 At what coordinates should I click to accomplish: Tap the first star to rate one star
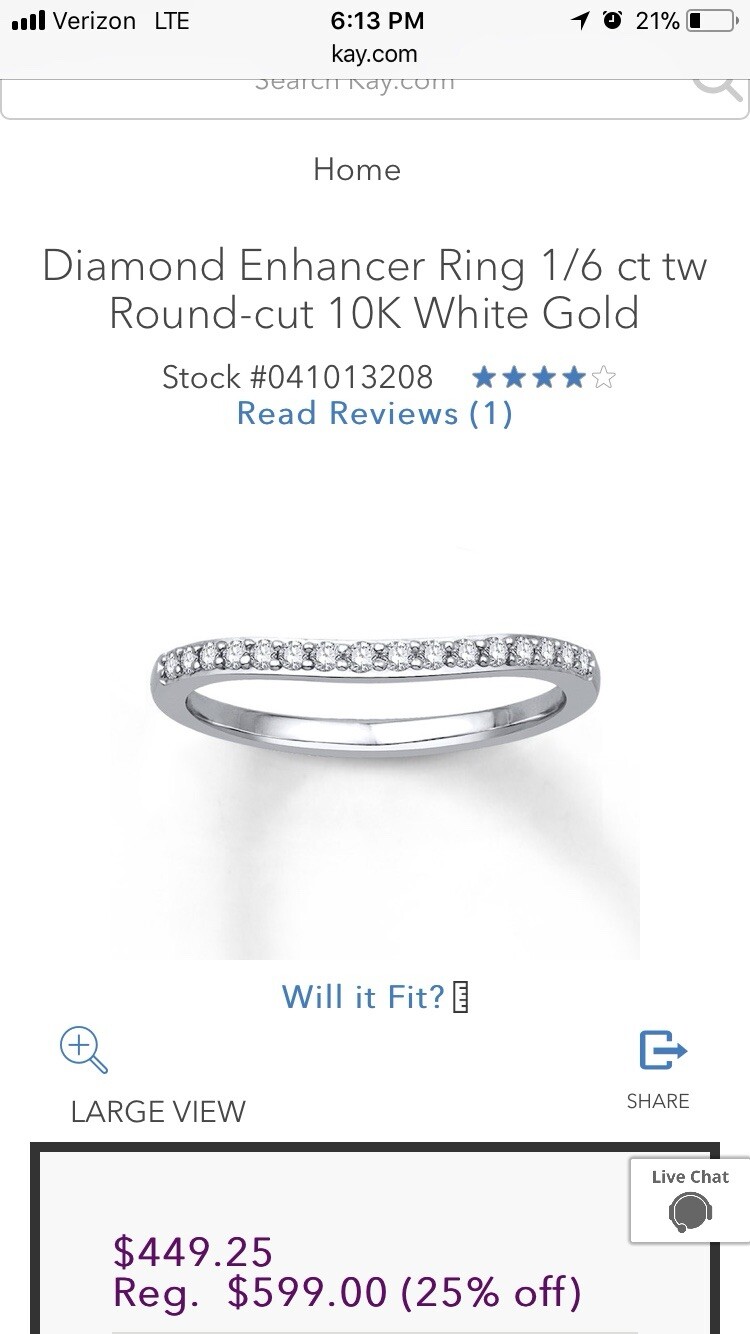(x=487, y=377)
